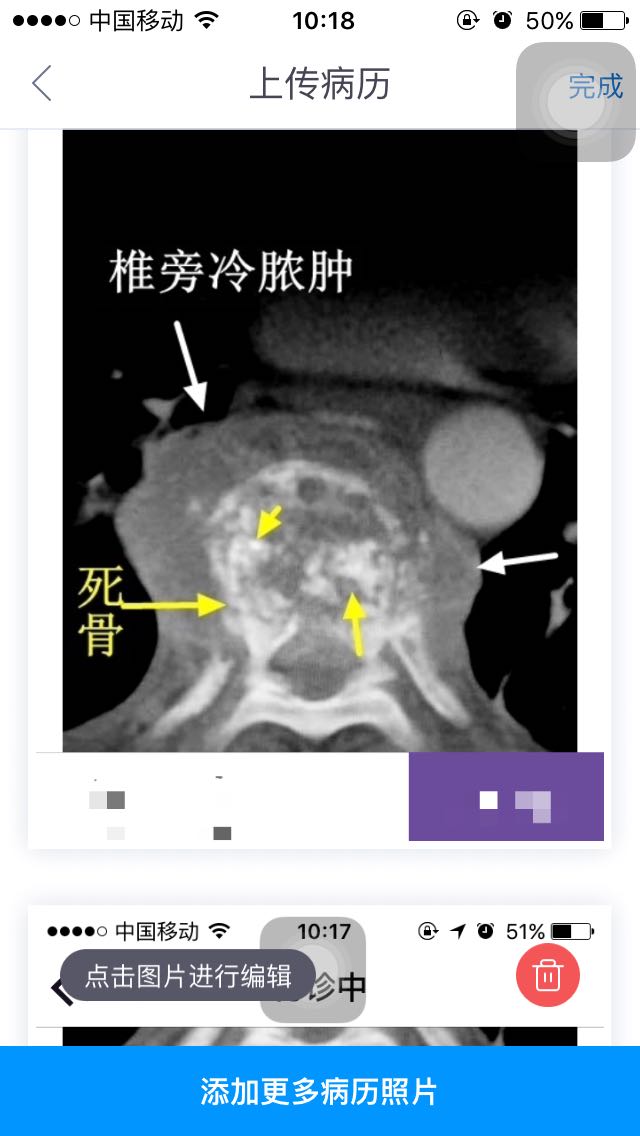This screenshot has width=640, height=1136.
Task: Go back from the 上传病历 page
Action: [42, 85]
